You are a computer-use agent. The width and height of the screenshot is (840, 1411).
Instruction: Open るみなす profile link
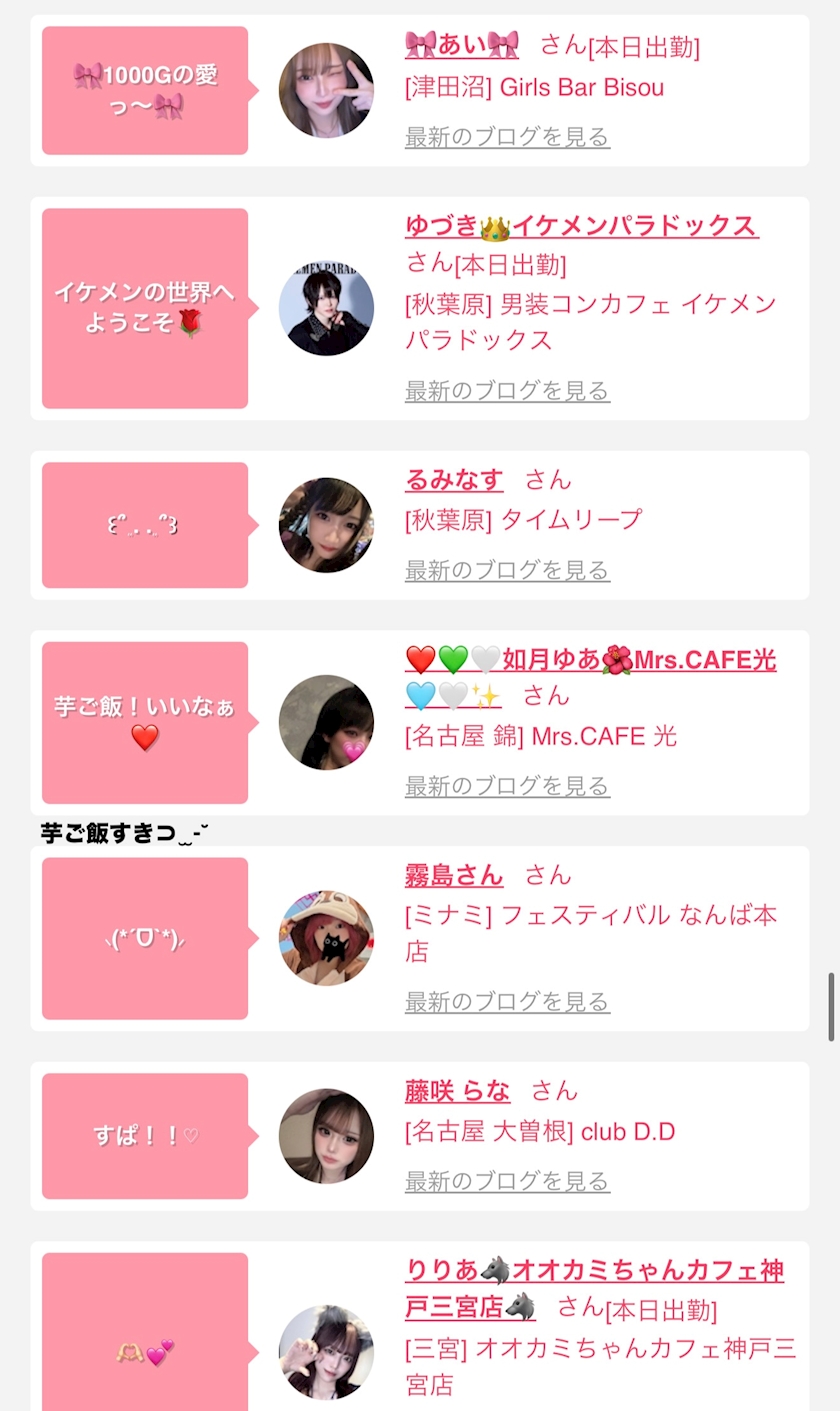(454, 480)
